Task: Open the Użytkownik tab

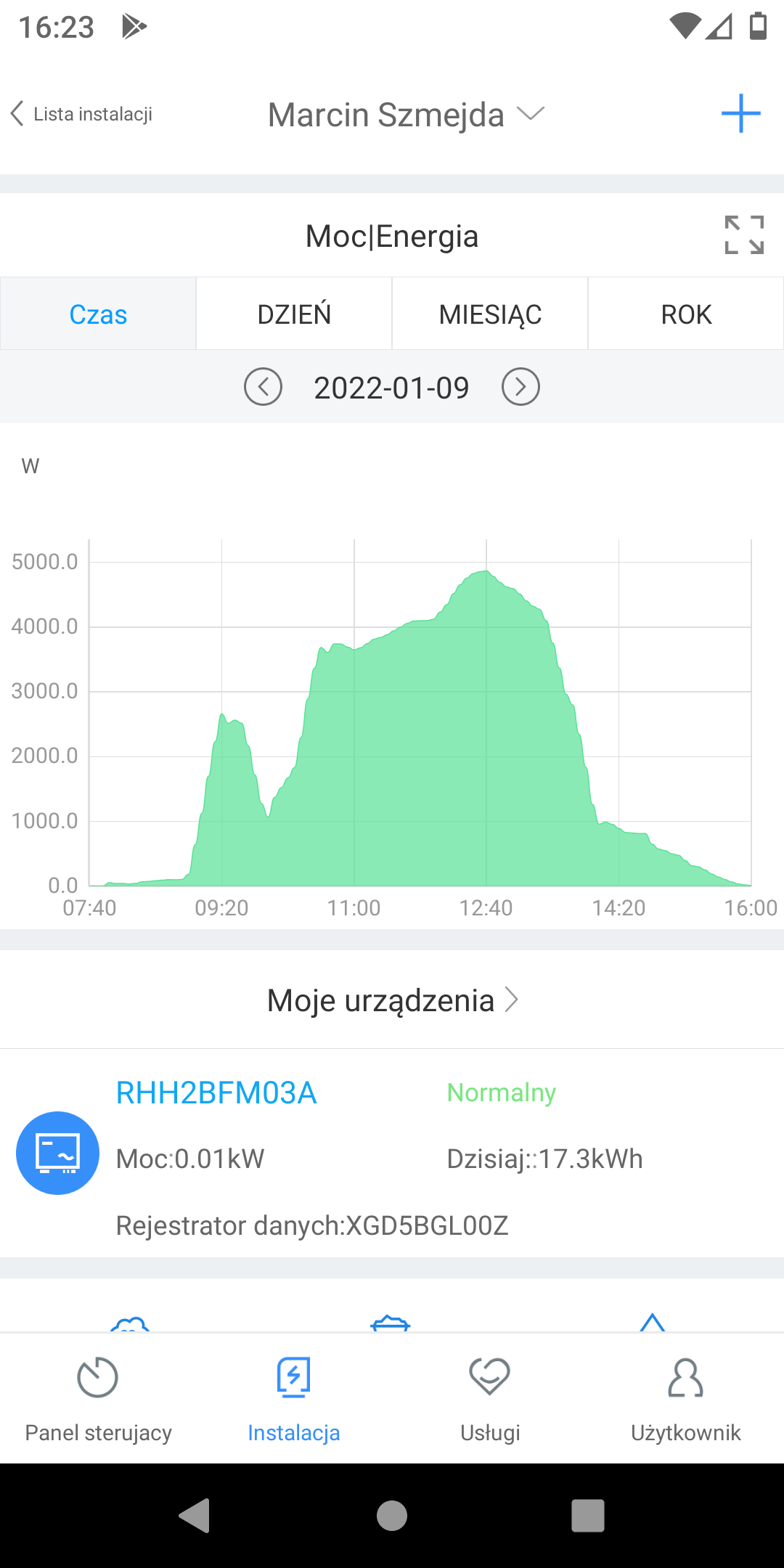Action: click(x=686, y=1397)
